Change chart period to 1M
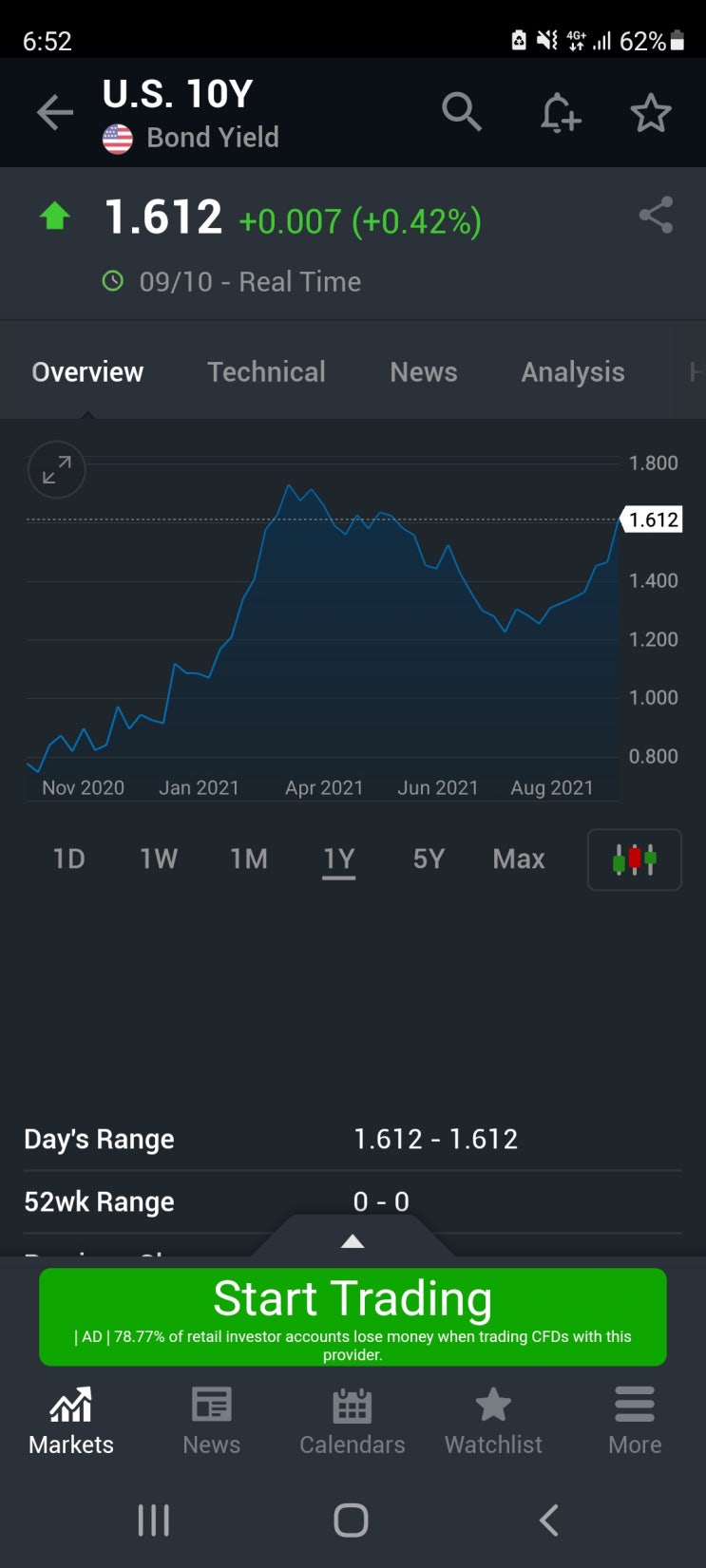The width and height of the screenshot is (706, 1568). [x=249, y=859]
